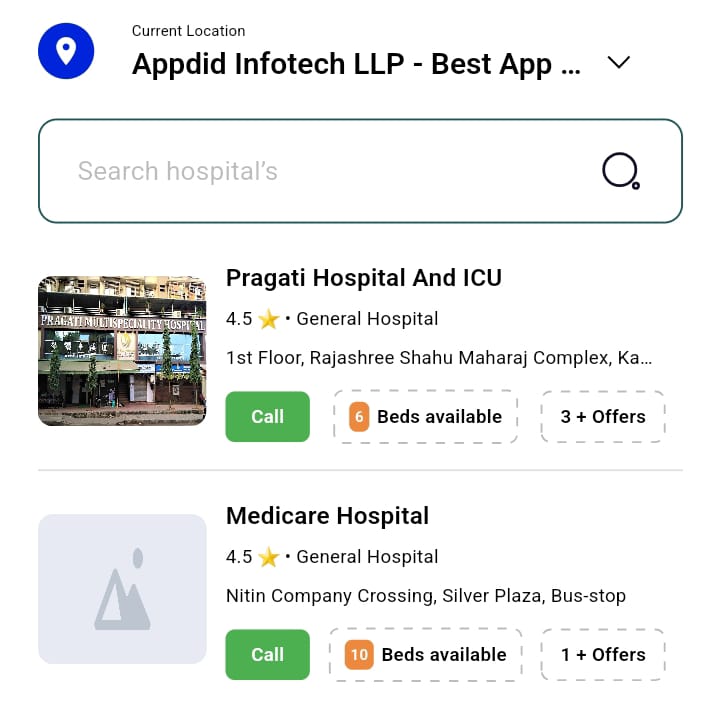Viewport: 720px width, 706px height.
Task: Call Medicare Hospital
Action: [267, 655]
